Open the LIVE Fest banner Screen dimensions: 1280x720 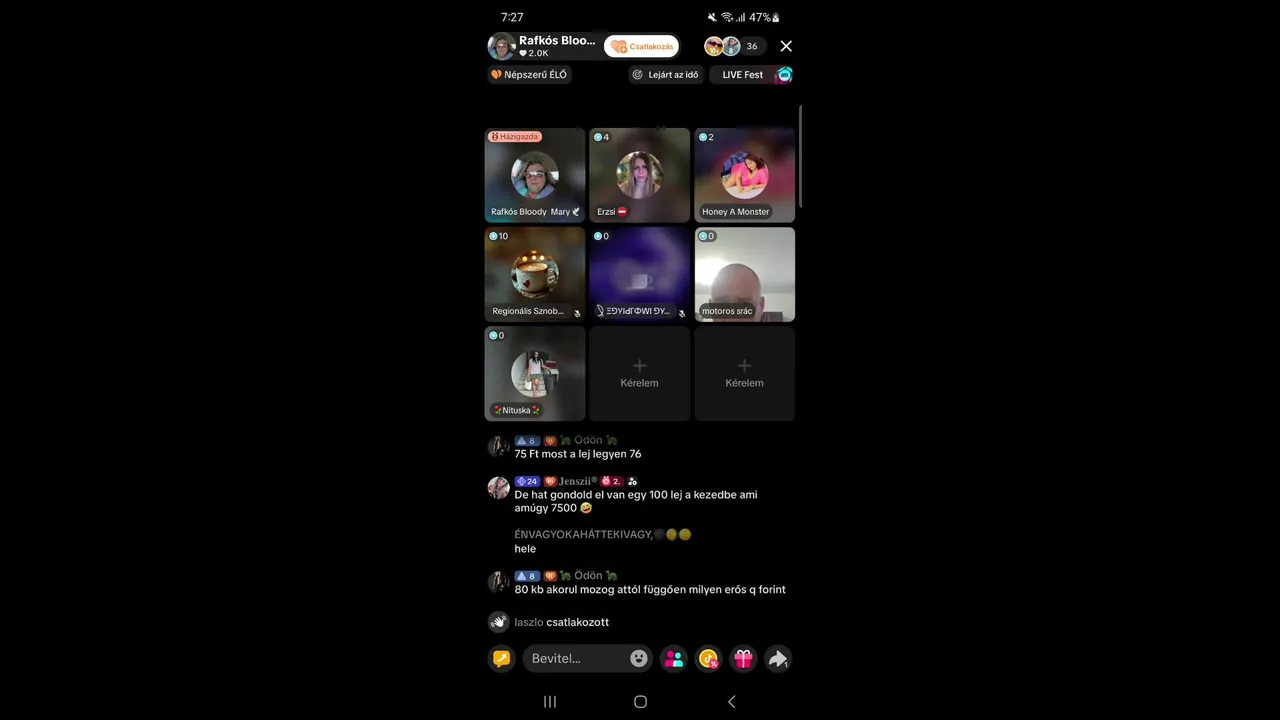click(752, 75)
